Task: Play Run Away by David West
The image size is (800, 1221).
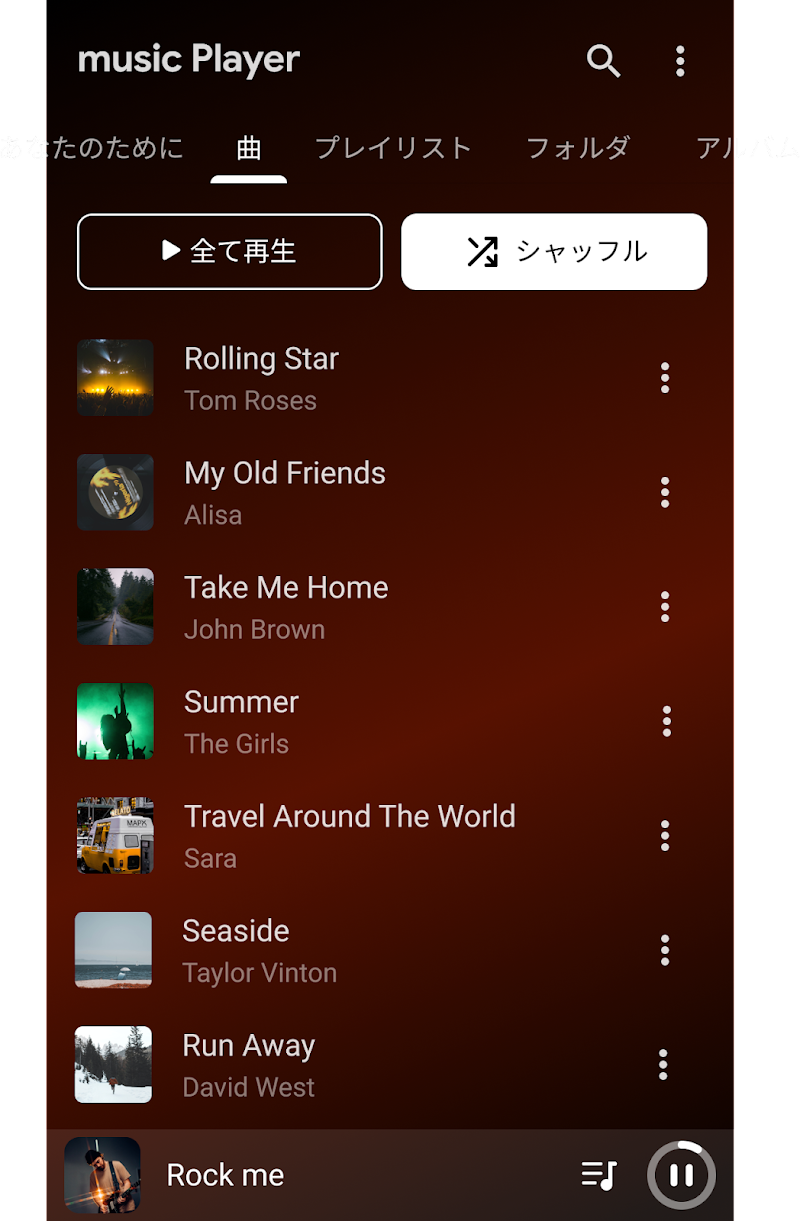Action: coord(249,1064)
